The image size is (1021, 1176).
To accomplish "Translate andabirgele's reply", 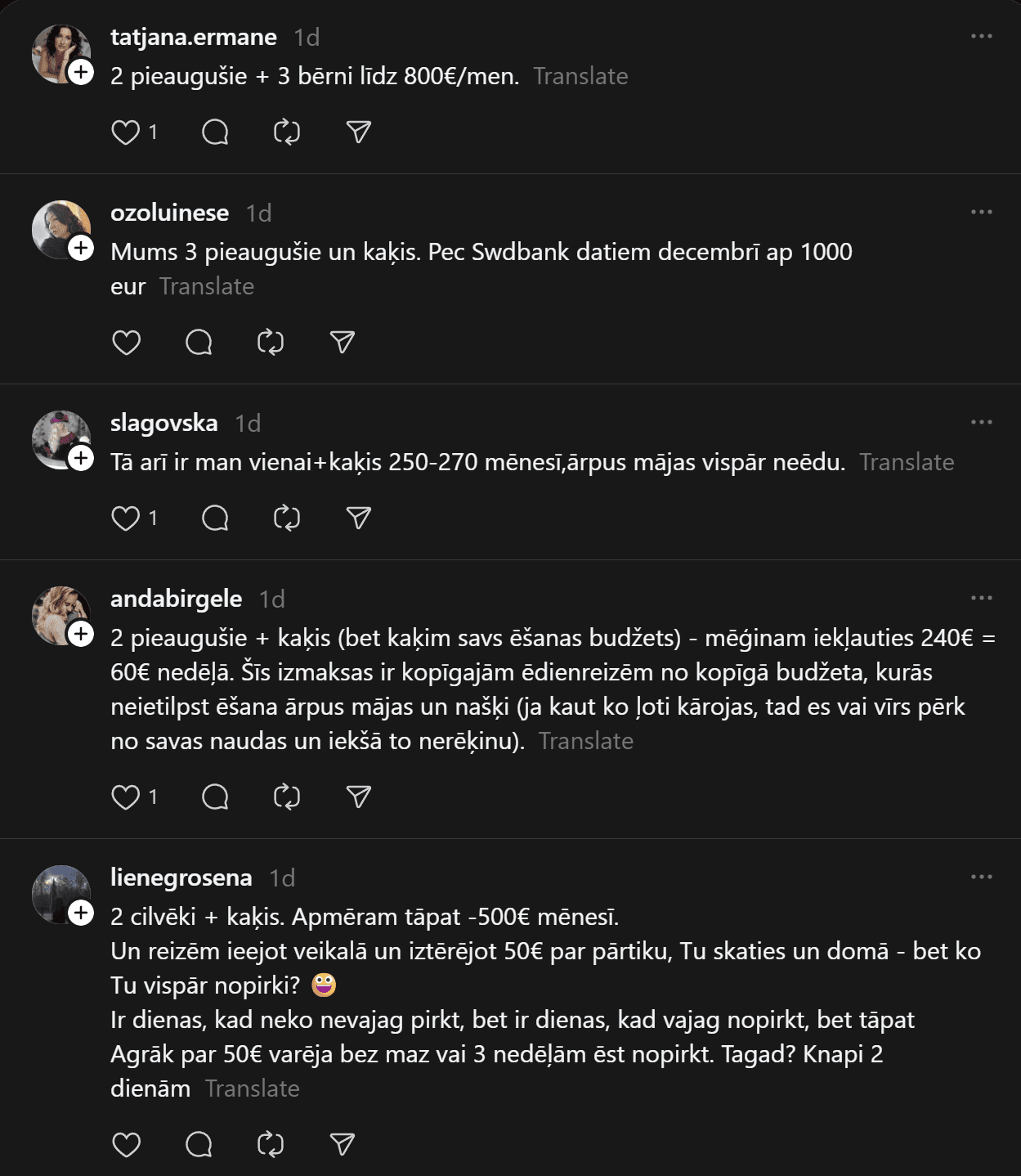I will click(x=585, y=741).
